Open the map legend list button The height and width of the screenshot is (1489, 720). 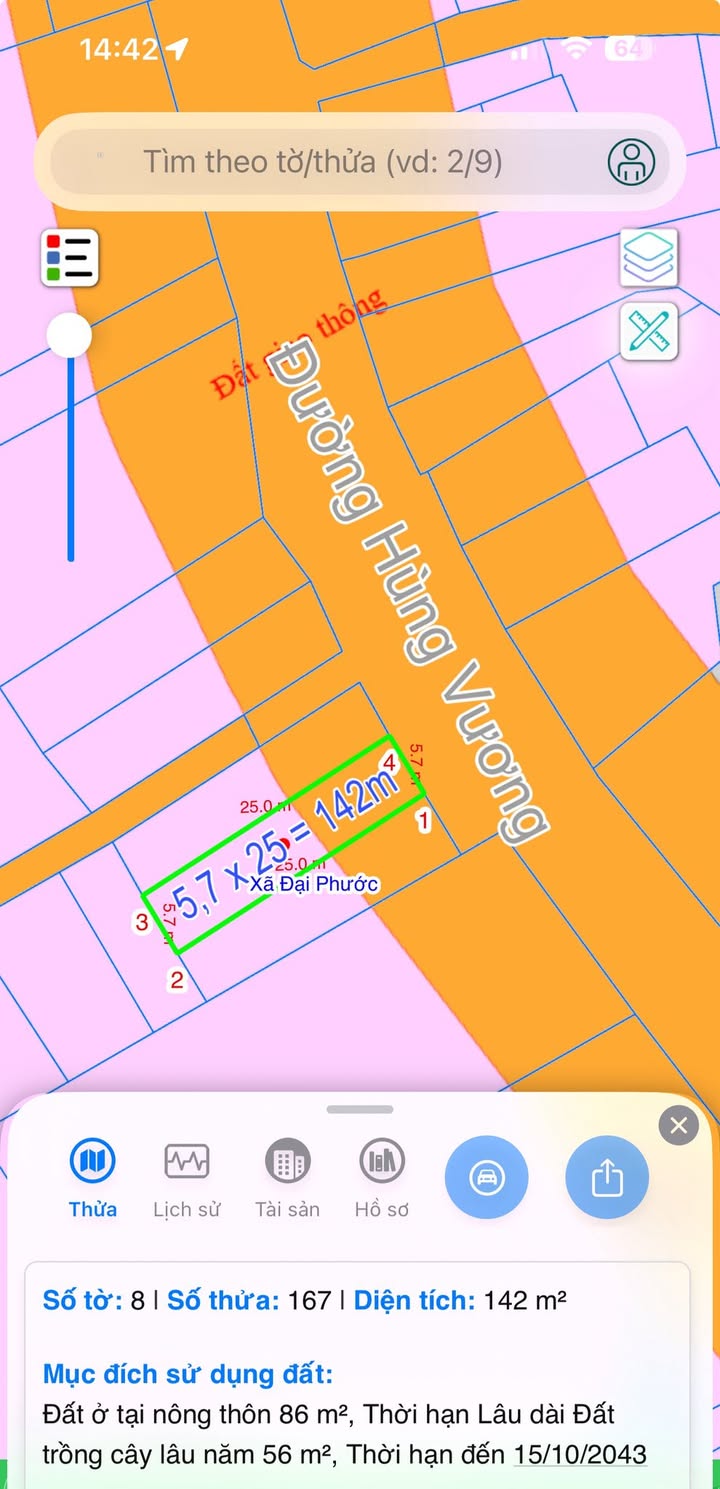coord(70,257)
